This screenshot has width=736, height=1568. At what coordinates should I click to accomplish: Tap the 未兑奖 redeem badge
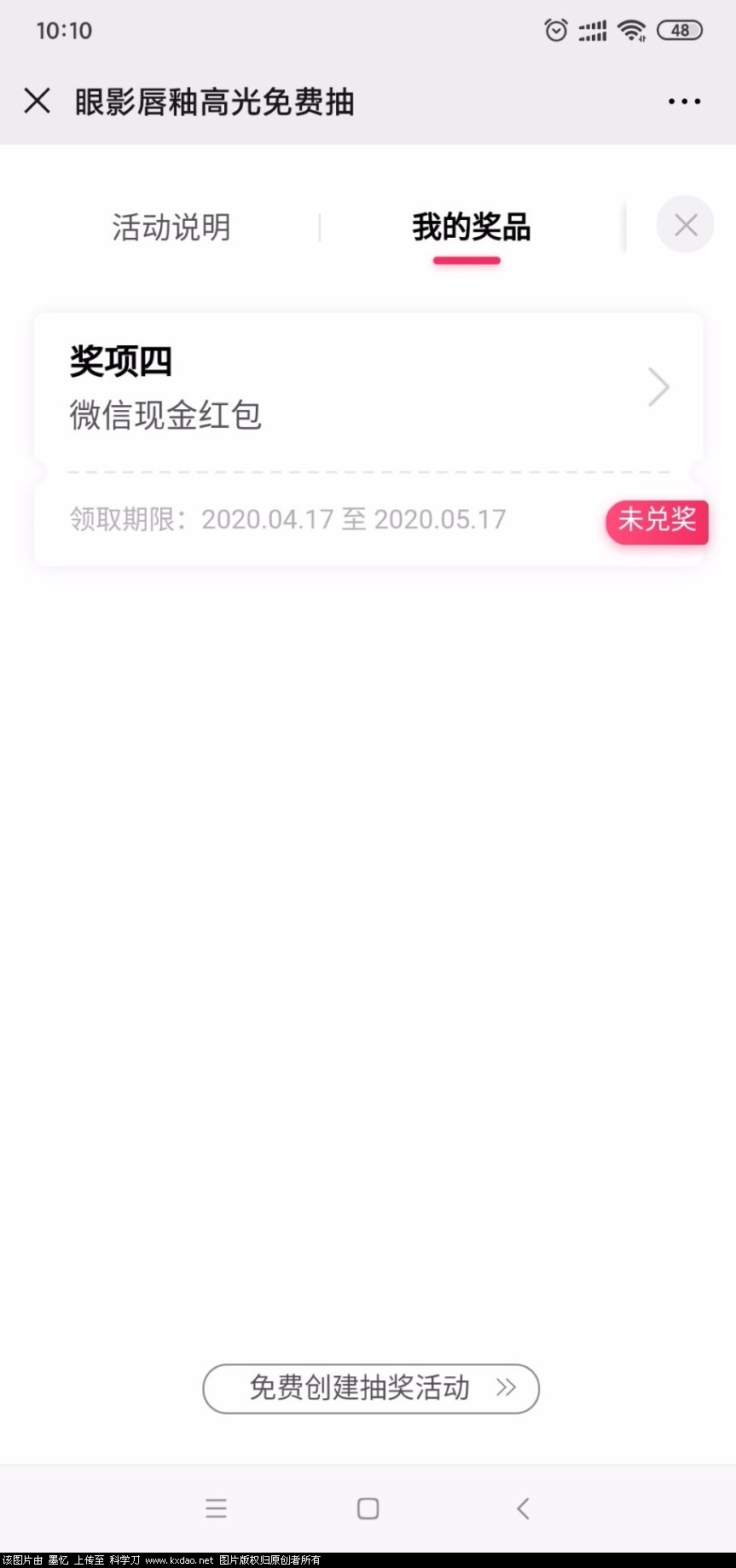click(x=657, y=520)
